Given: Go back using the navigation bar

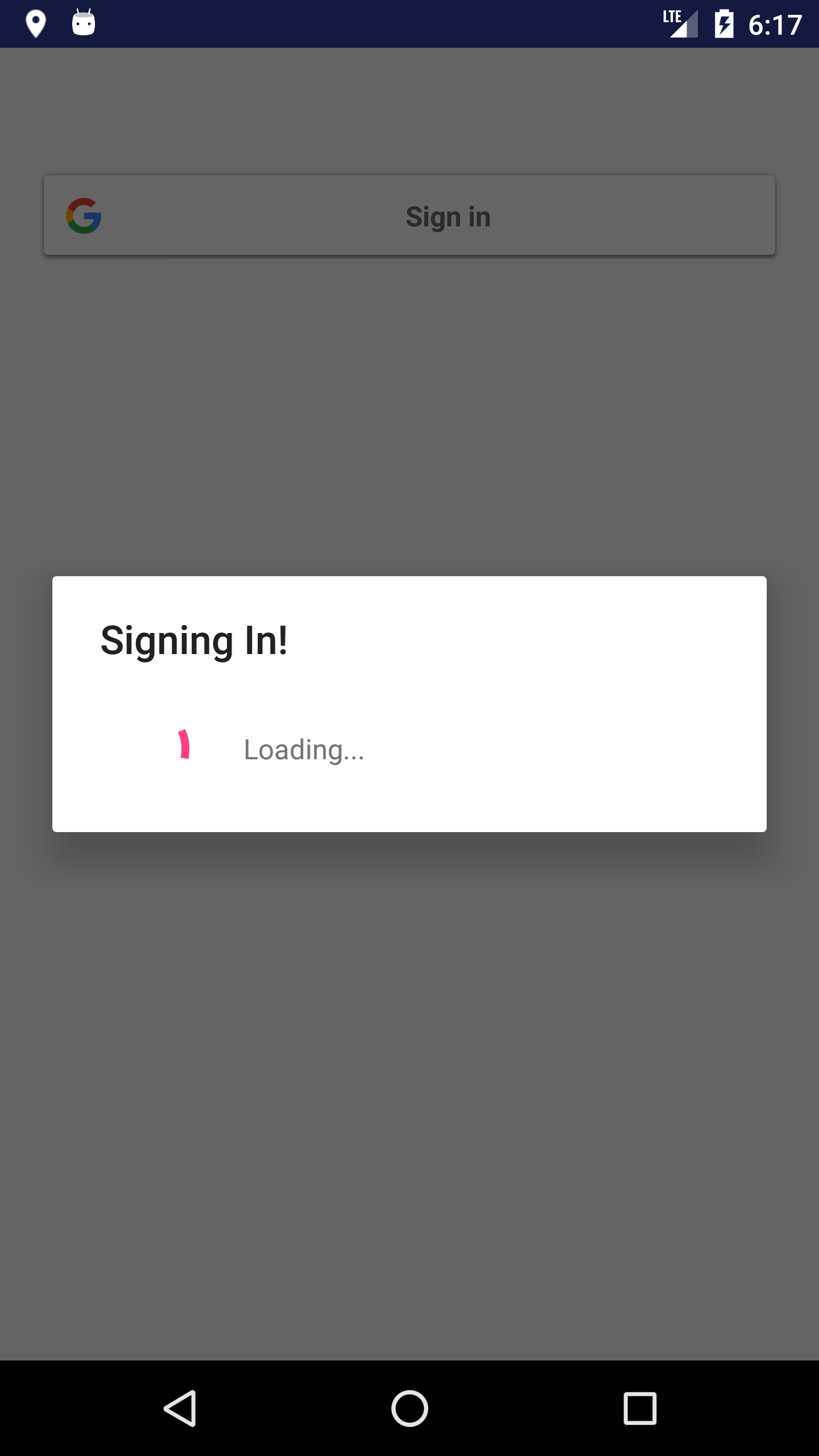Looking at the screenshot, I should pyautogui.click(x=180, y=1408).
